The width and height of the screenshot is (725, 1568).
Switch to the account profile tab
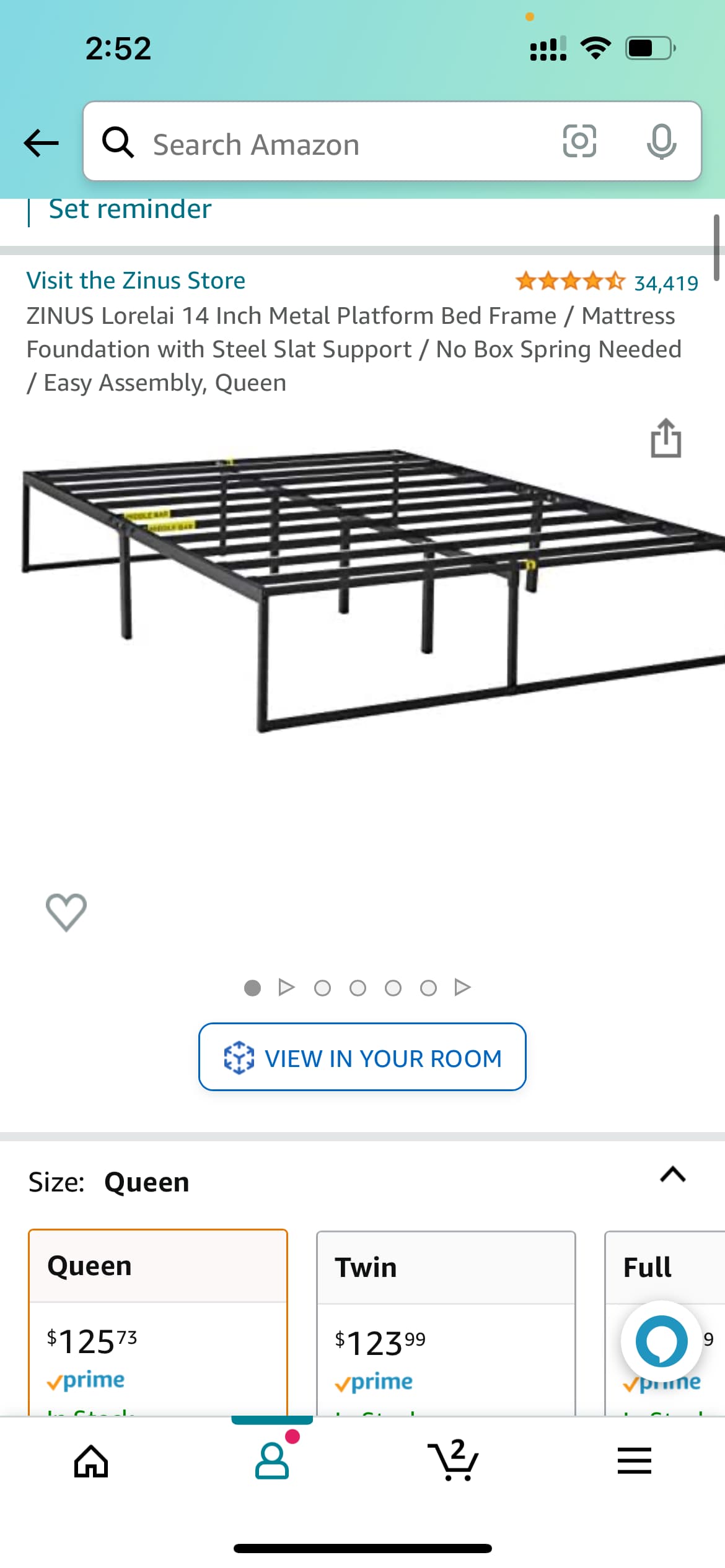[x=271, y=1461]
